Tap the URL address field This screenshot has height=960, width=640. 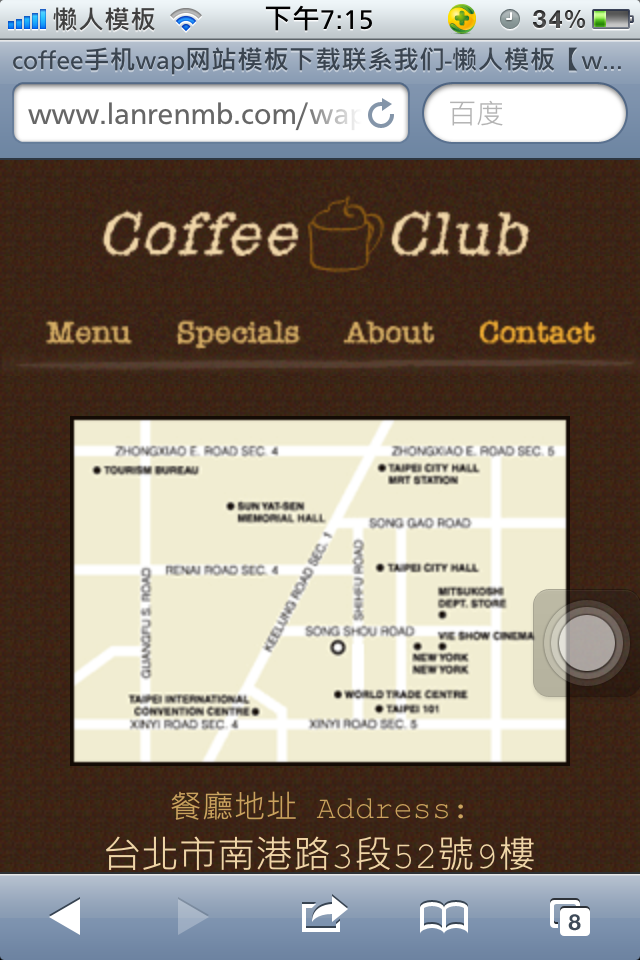pyautogui.click(x=190, y=114)
